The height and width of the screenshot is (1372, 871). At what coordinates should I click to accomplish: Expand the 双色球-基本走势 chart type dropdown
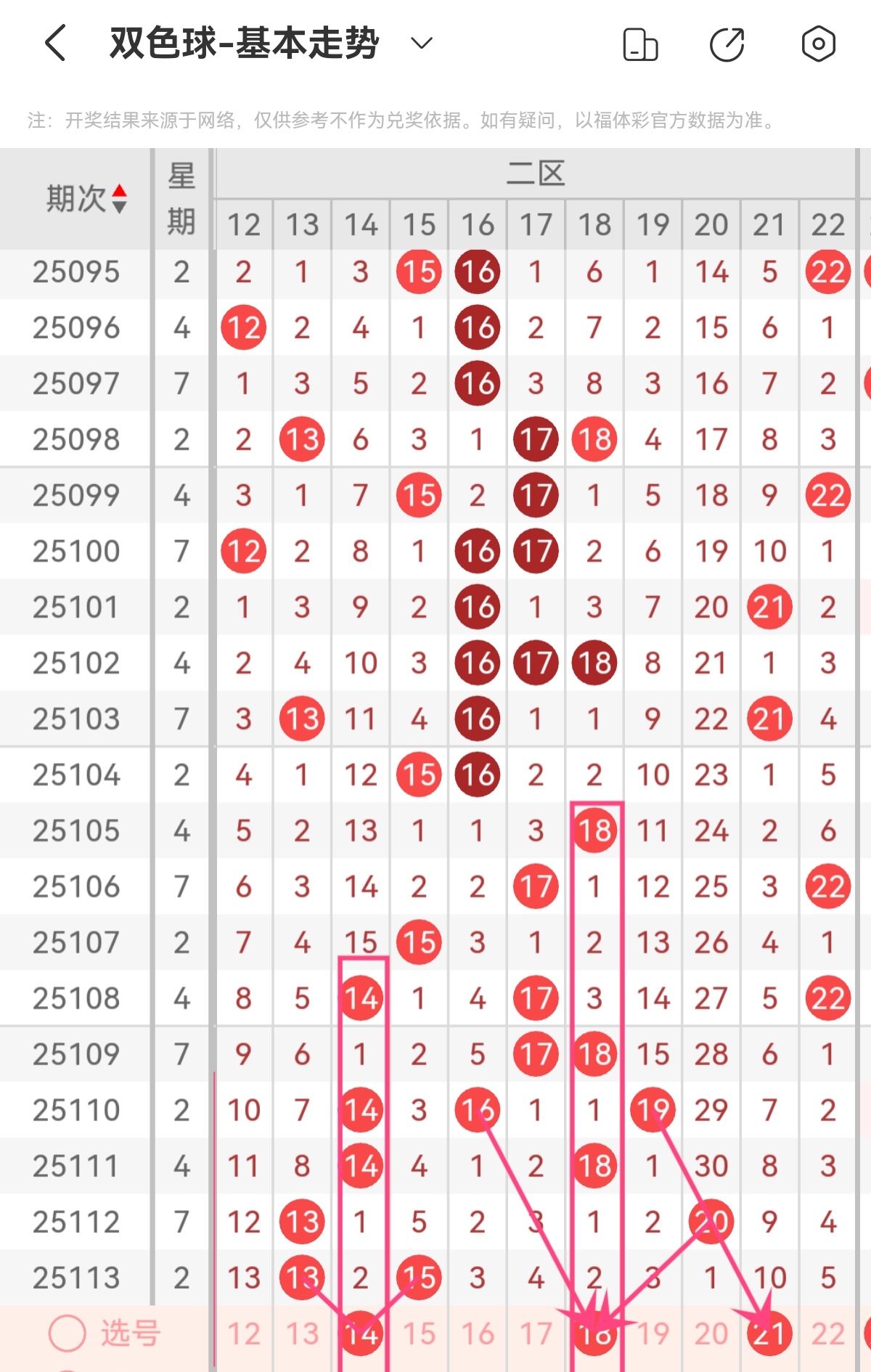point(421,44)
